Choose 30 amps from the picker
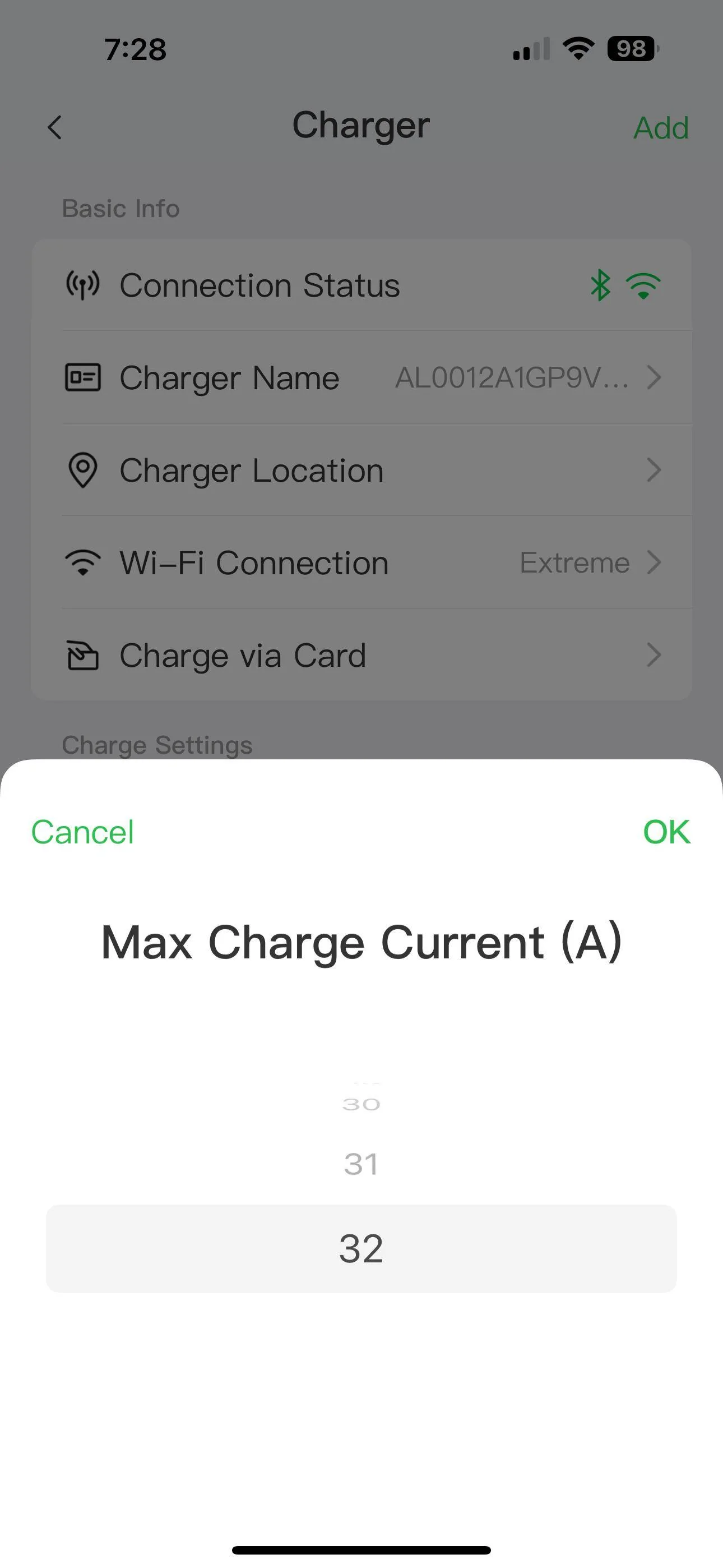 point(361,1104)
